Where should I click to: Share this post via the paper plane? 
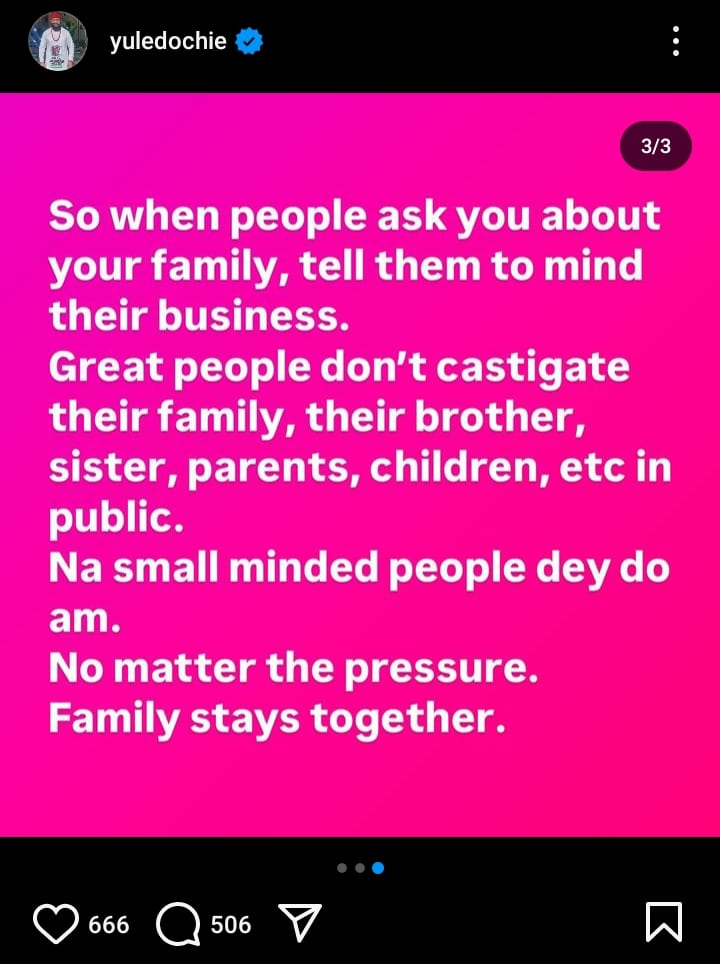point(298,923)
